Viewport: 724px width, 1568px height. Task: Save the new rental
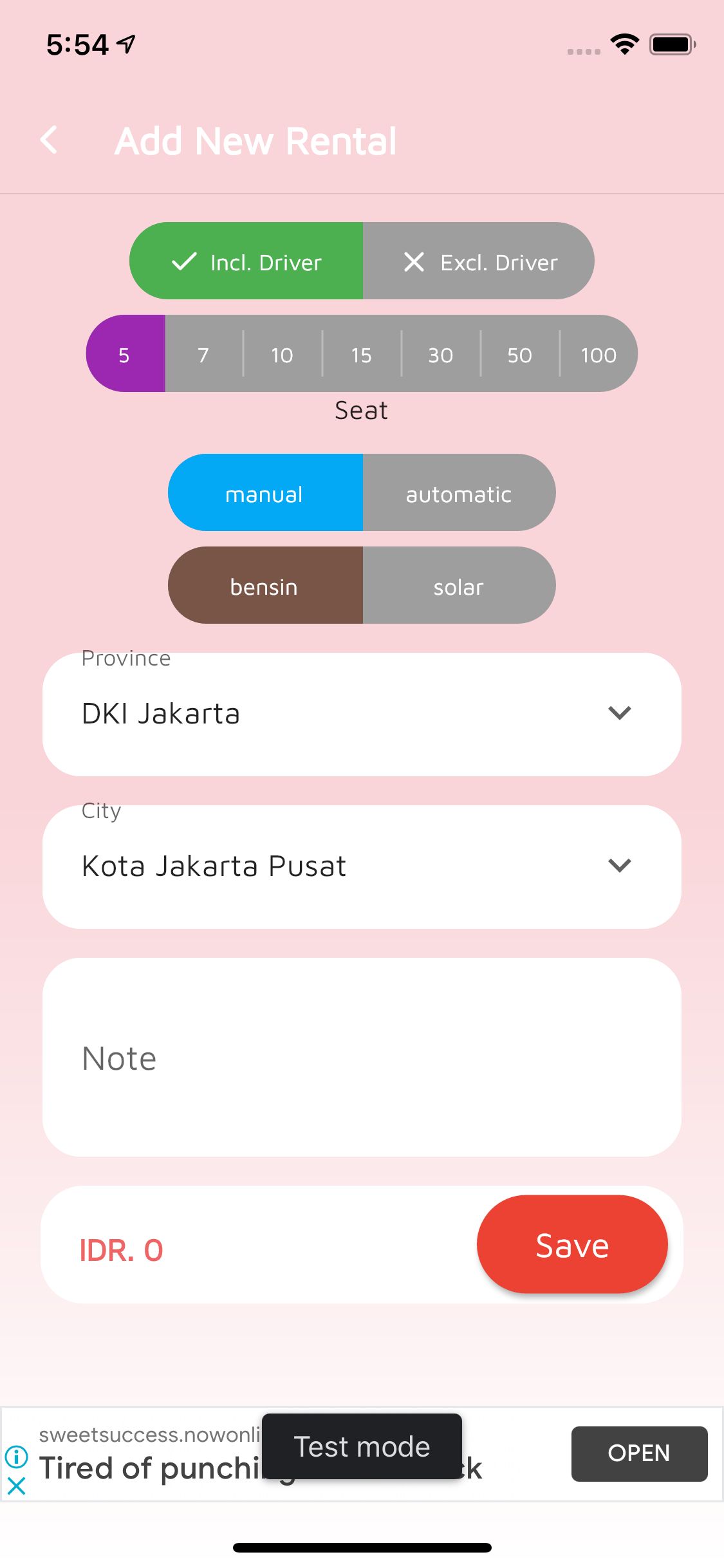point(571,1245)
